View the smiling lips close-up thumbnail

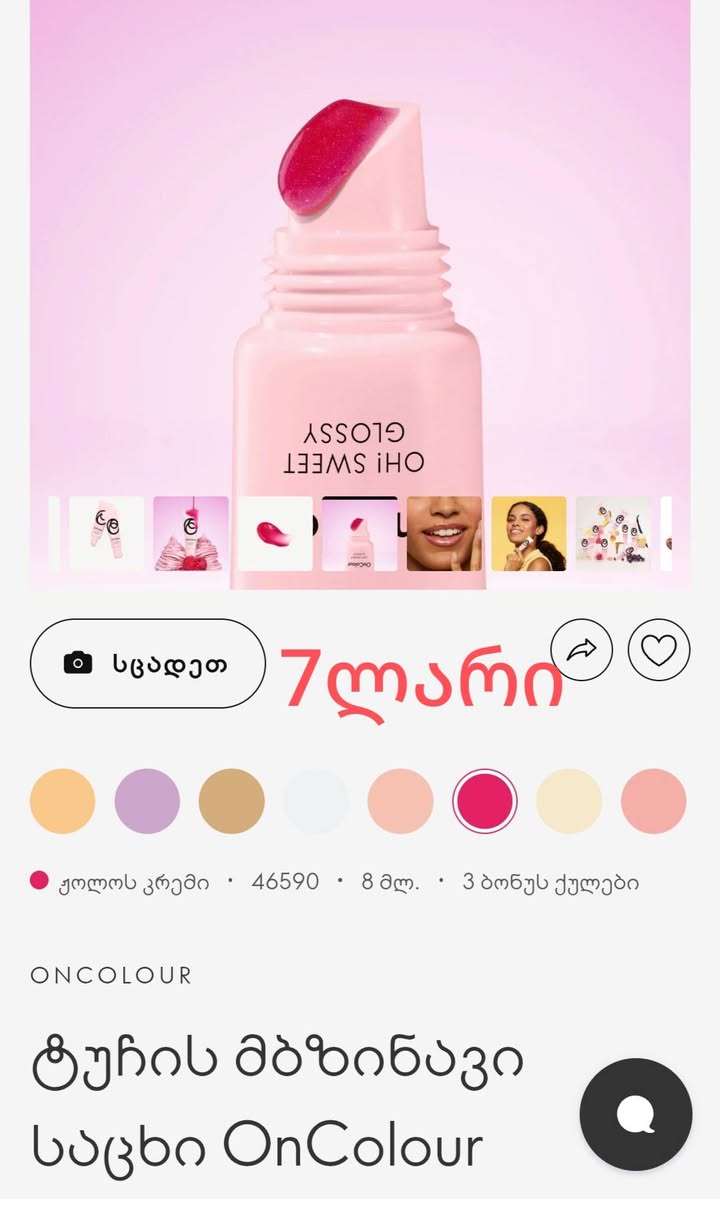click(x=444, y=534)
